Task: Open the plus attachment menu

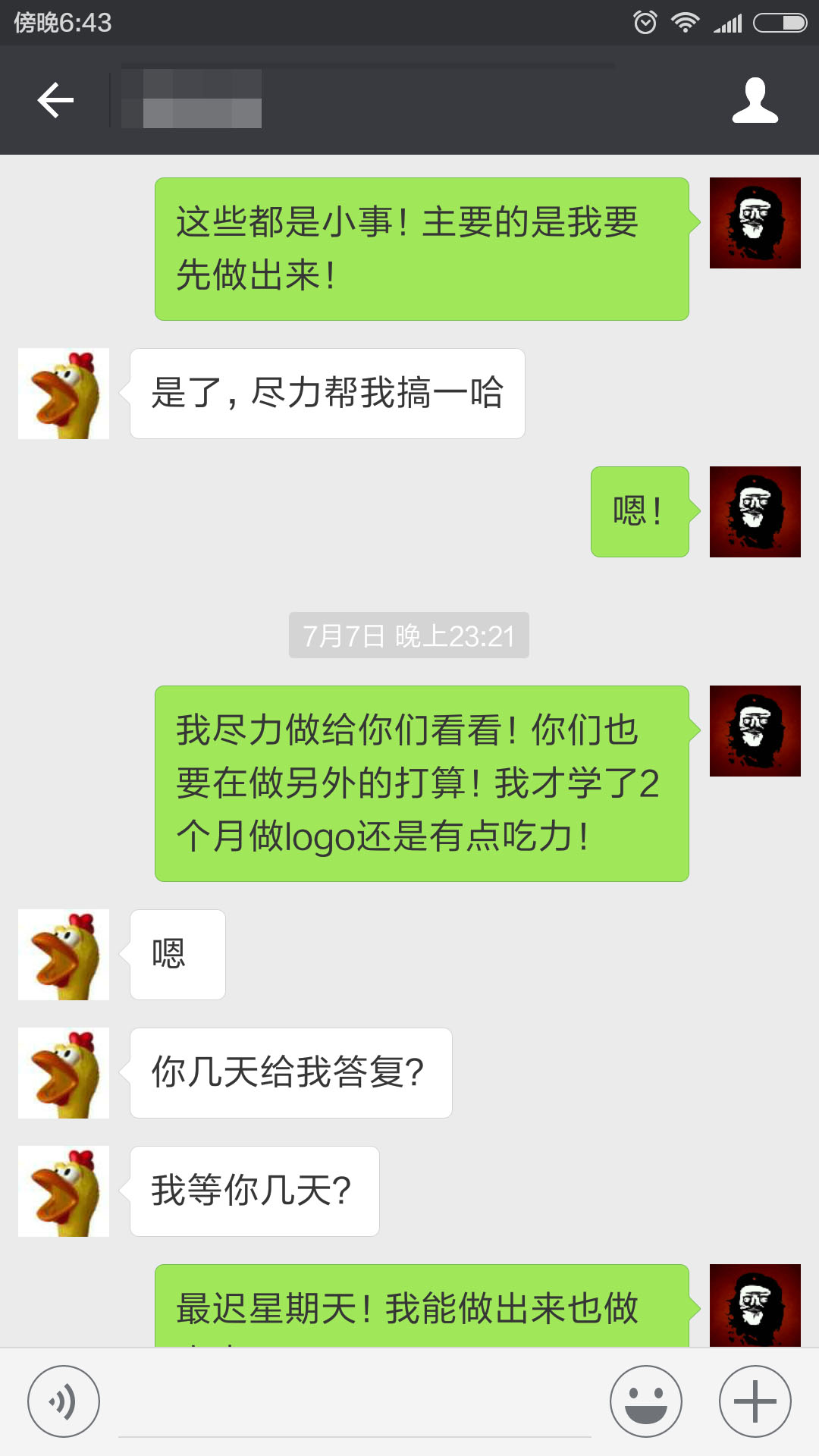Action: [x=755, y=1401]
